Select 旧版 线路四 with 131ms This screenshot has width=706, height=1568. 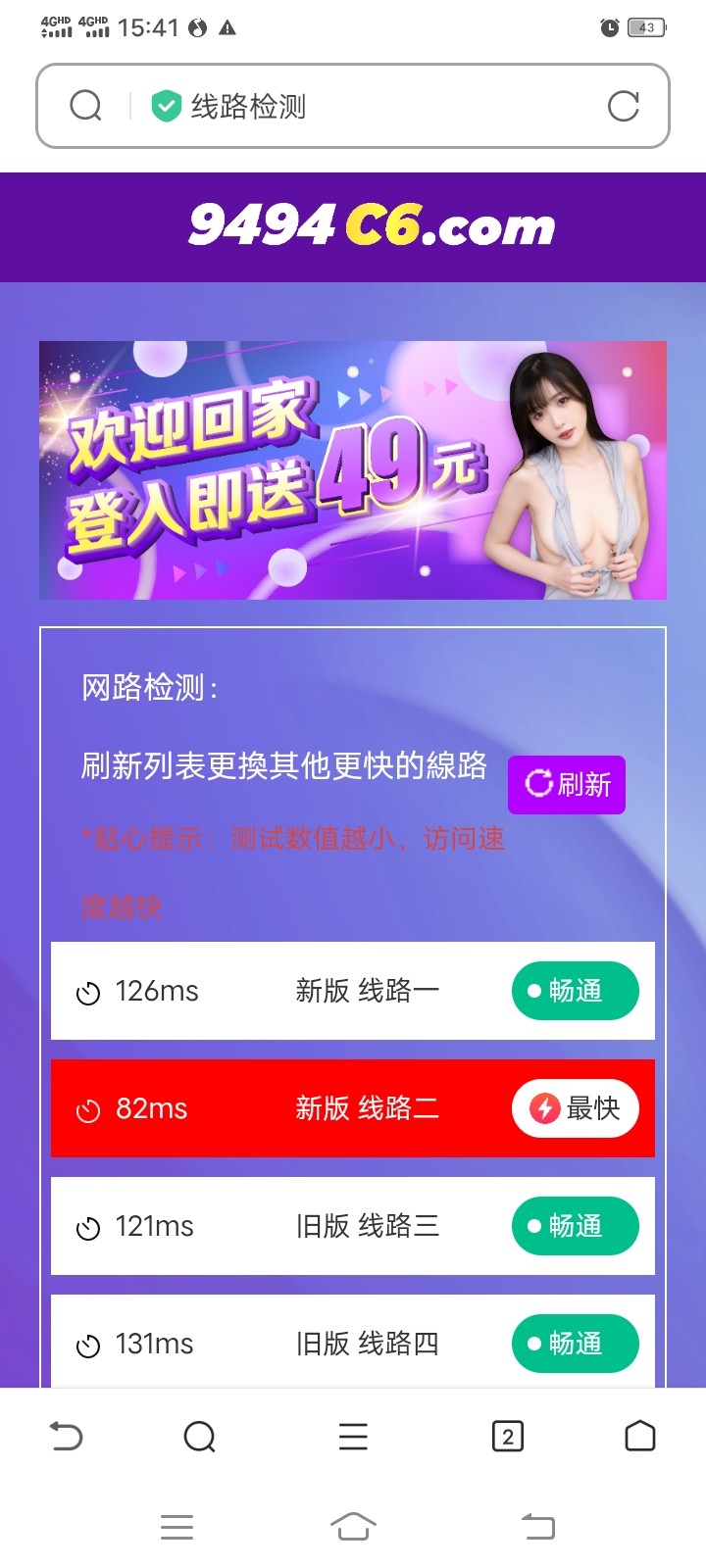[353, 1342]
